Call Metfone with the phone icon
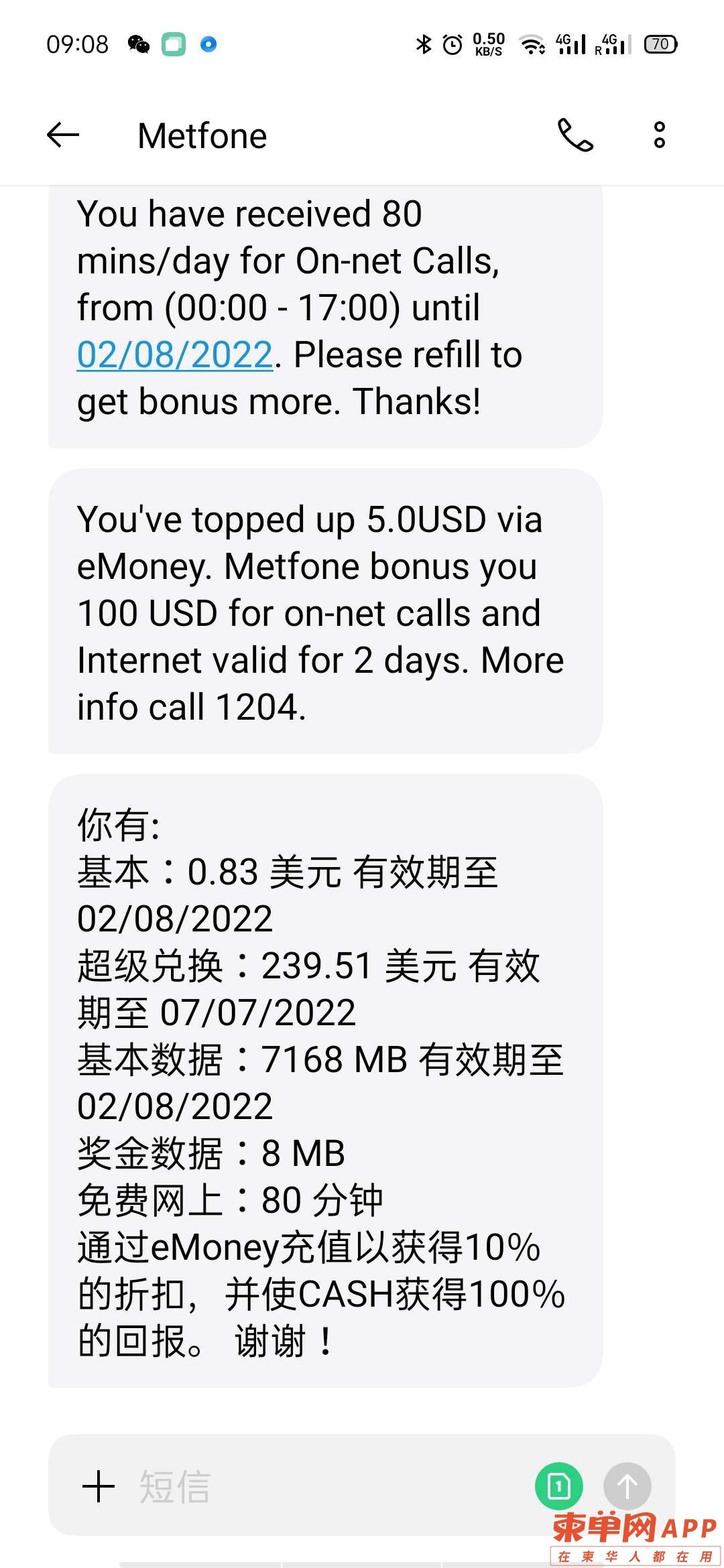Image resolution: width=724 pixels, height=1568 pixels. 575,135
